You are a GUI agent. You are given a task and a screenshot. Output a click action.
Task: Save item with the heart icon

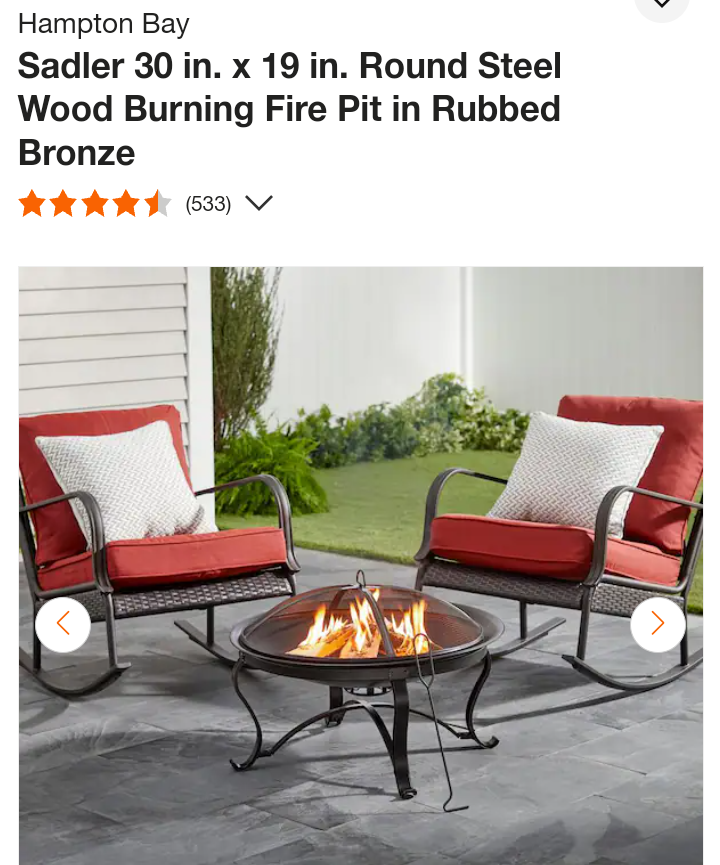pos(662,5)
